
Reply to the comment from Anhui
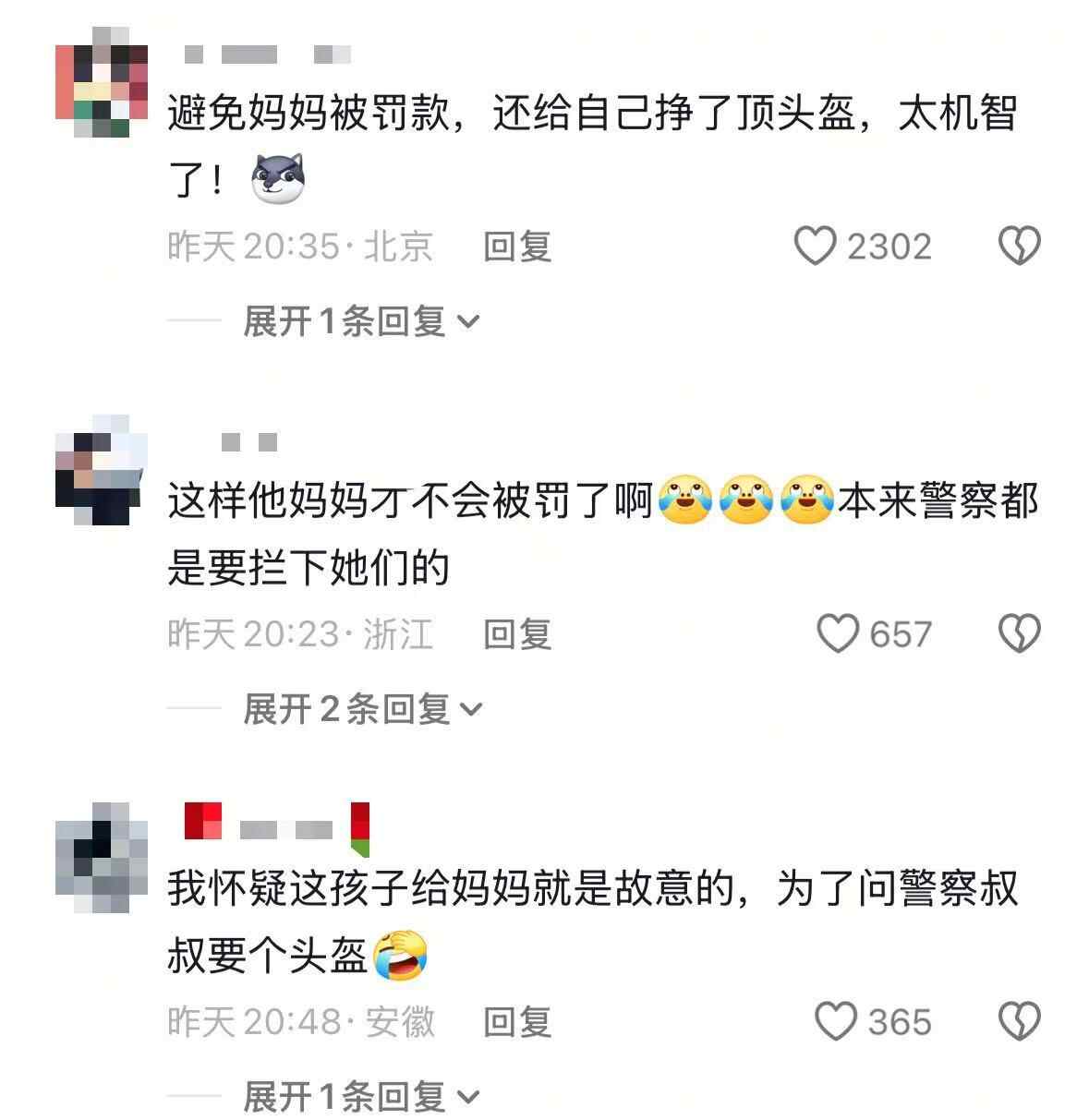pyautogui.click(x=516, y=1022)
